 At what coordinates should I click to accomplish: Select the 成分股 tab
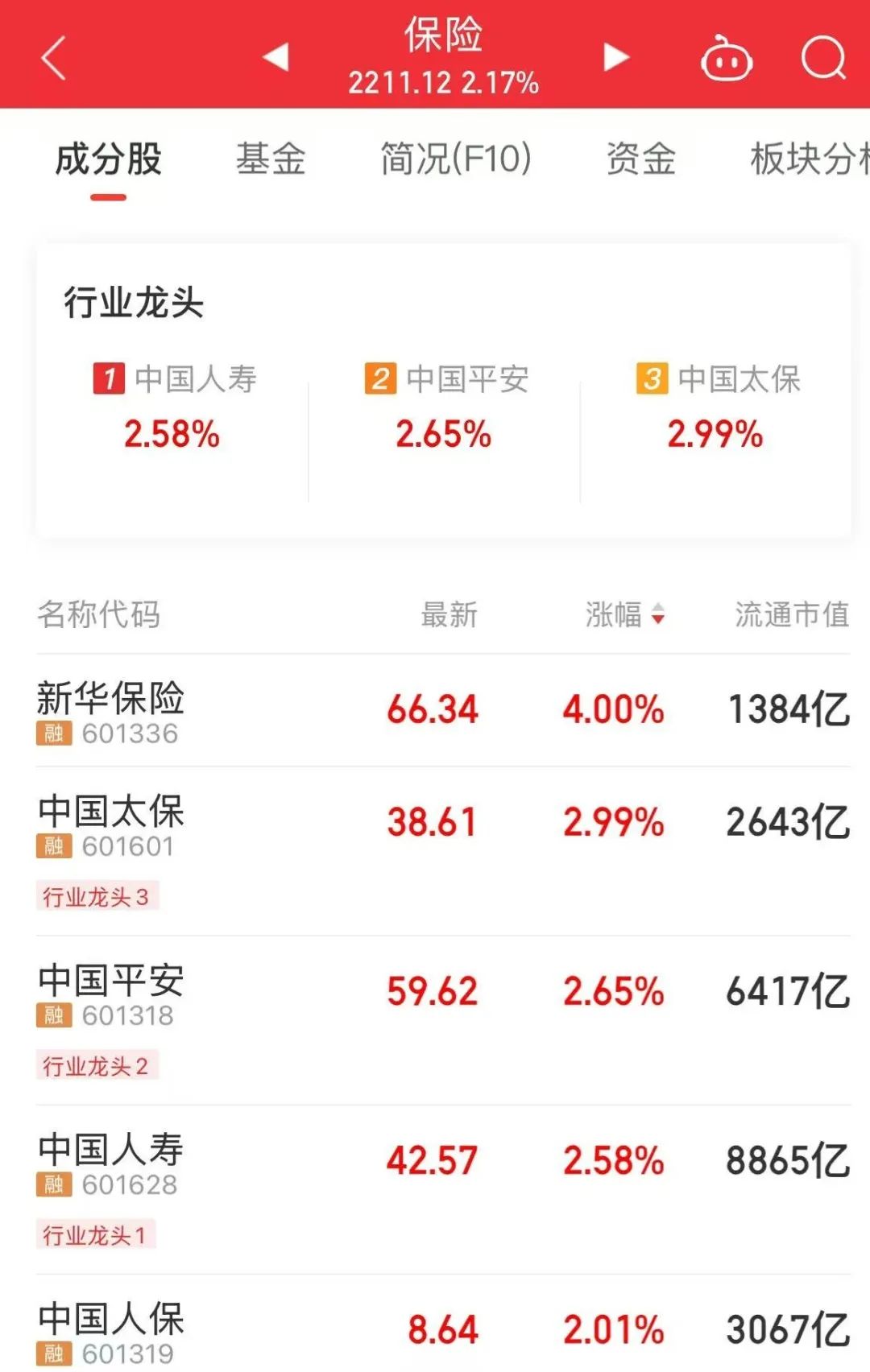point(109,159)
